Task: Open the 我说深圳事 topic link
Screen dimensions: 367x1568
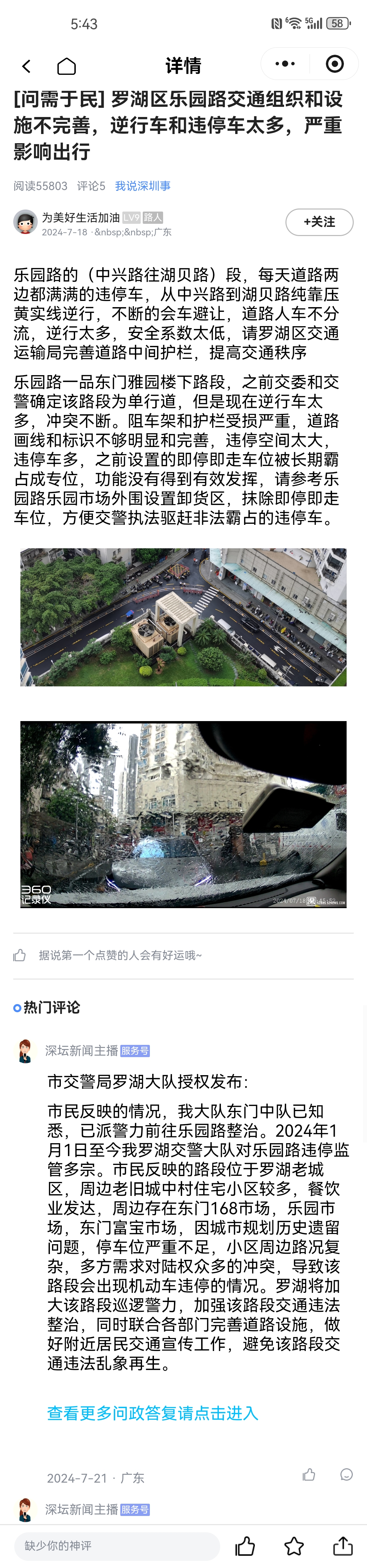Action: pyautogui.click(x=142, y=186)
